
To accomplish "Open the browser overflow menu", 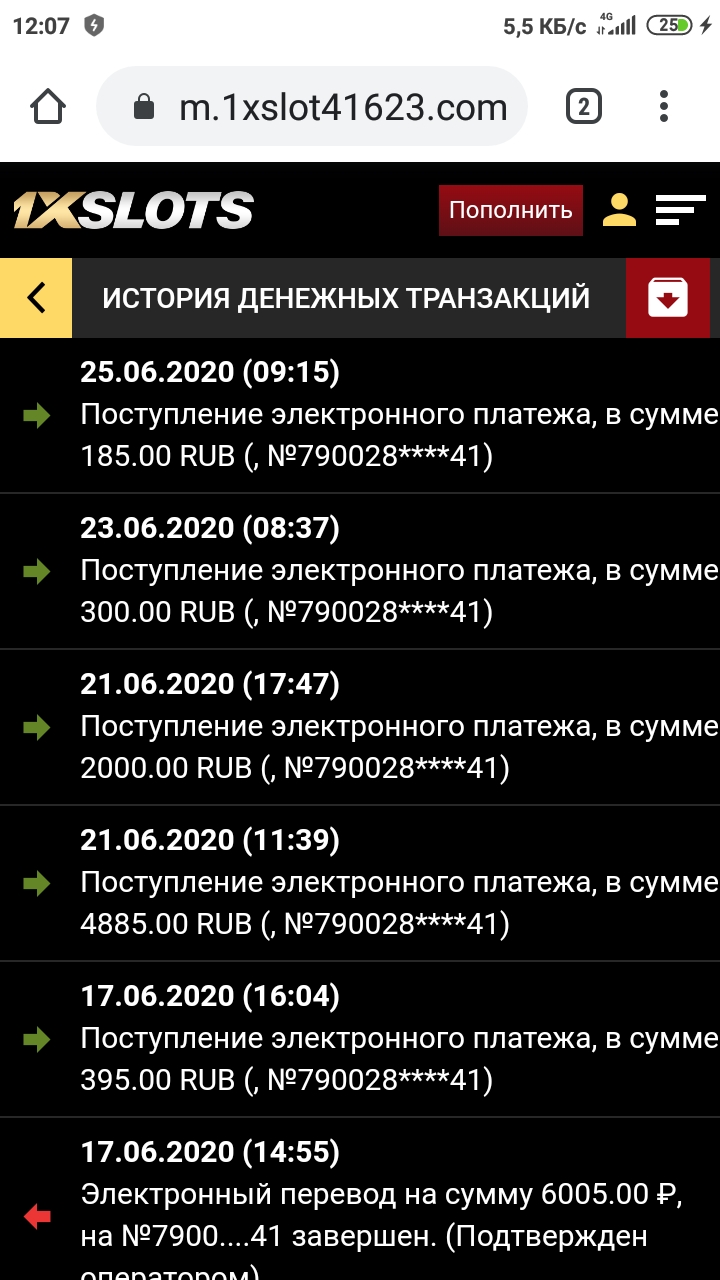I will click(x=665, y=107).
